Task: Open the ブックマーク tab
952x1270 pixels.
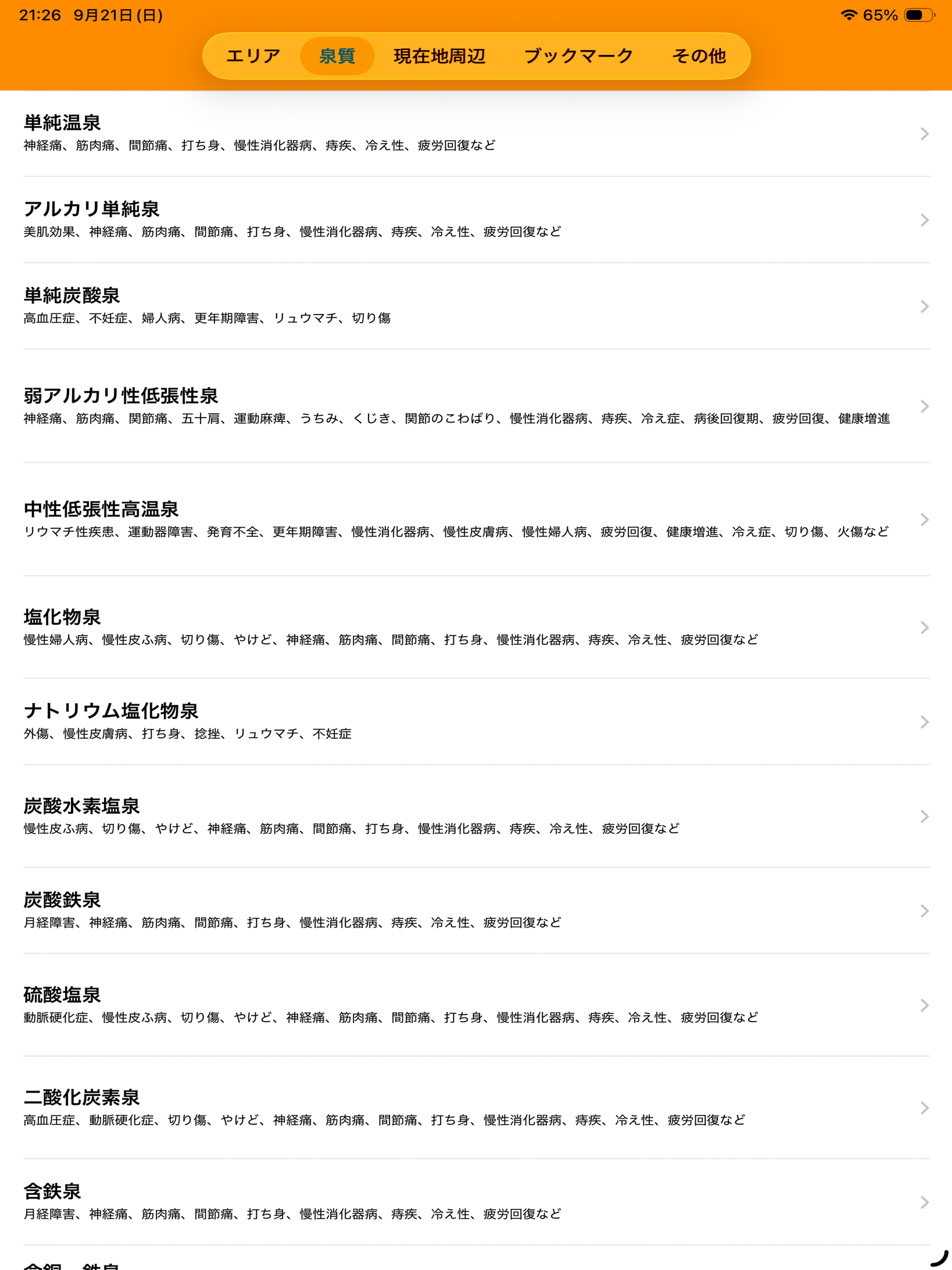Action: (577, 56)
